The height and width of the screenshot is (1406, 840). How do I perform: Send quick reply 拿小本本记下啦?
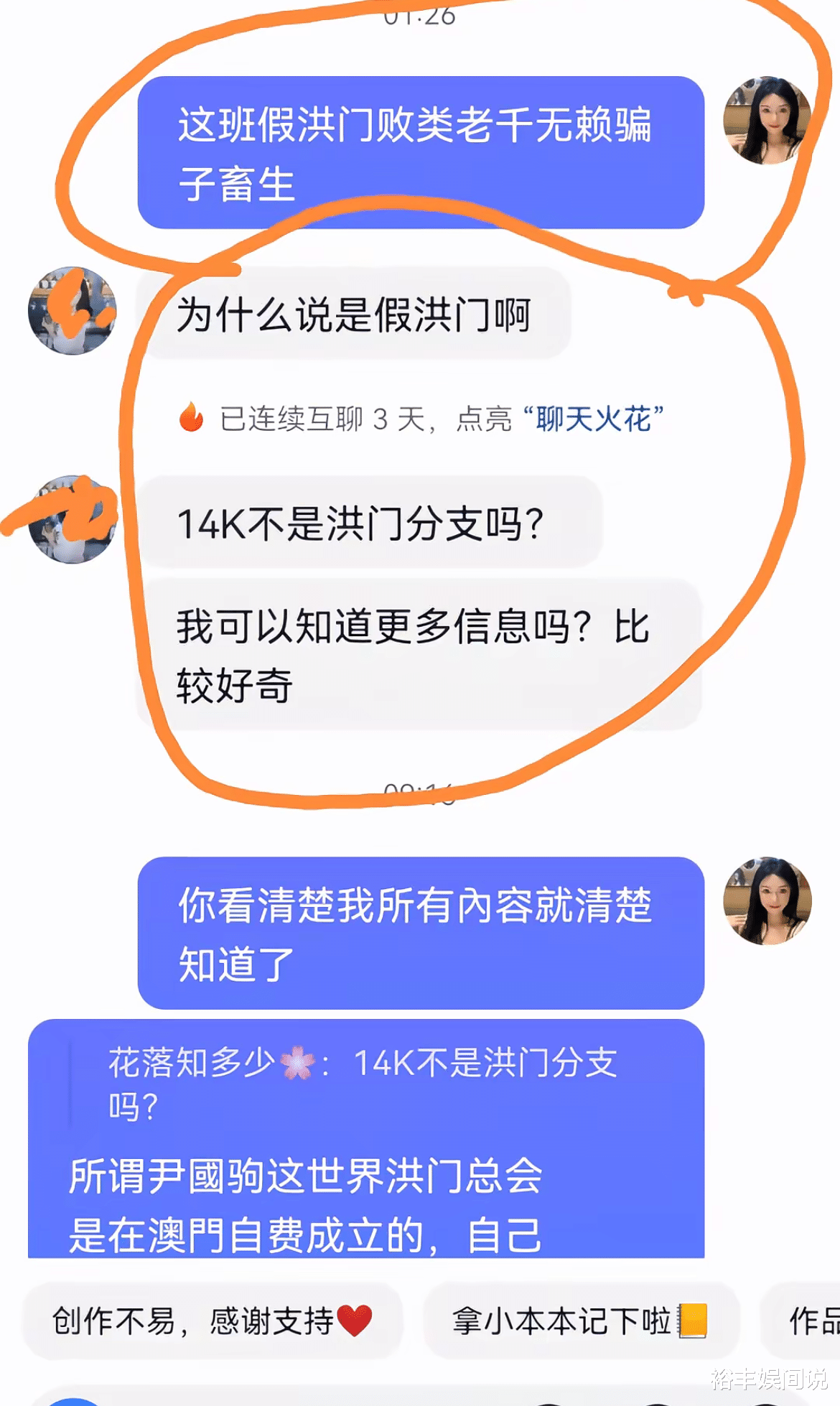[x=581, y=1321]
